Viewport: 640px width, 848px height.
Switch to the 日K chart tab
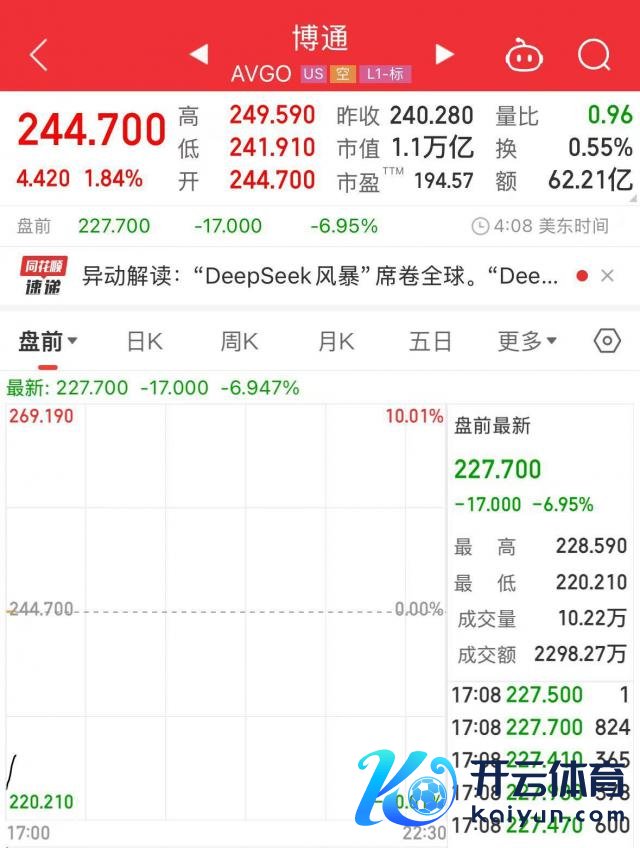144,342
